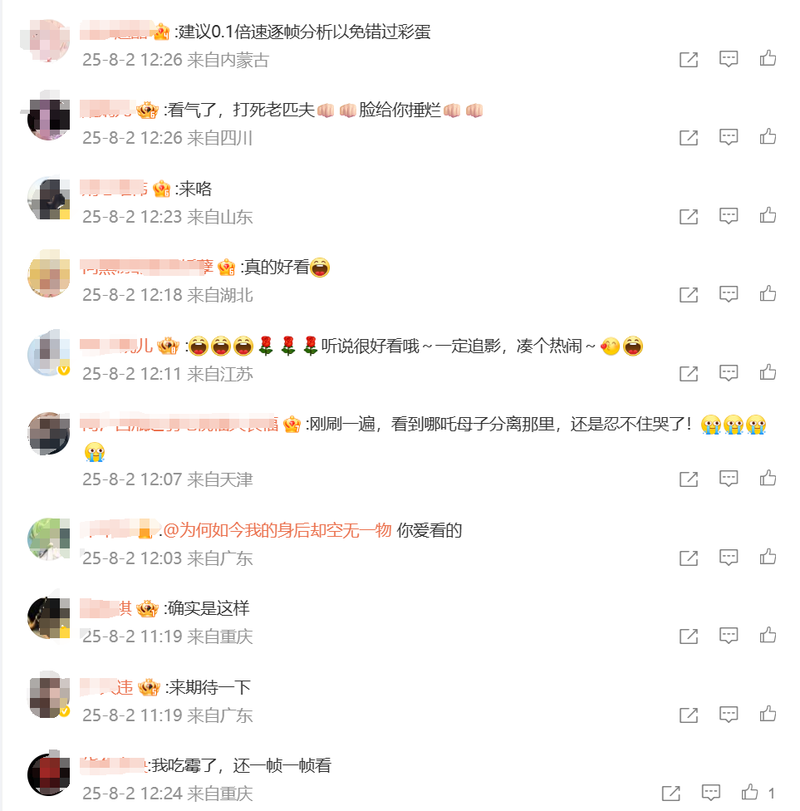Reply to the comment '我吃霉了，还一帧一帧看'
The width and height of the screenshot is (800, 811).
[x=711, y=793]
